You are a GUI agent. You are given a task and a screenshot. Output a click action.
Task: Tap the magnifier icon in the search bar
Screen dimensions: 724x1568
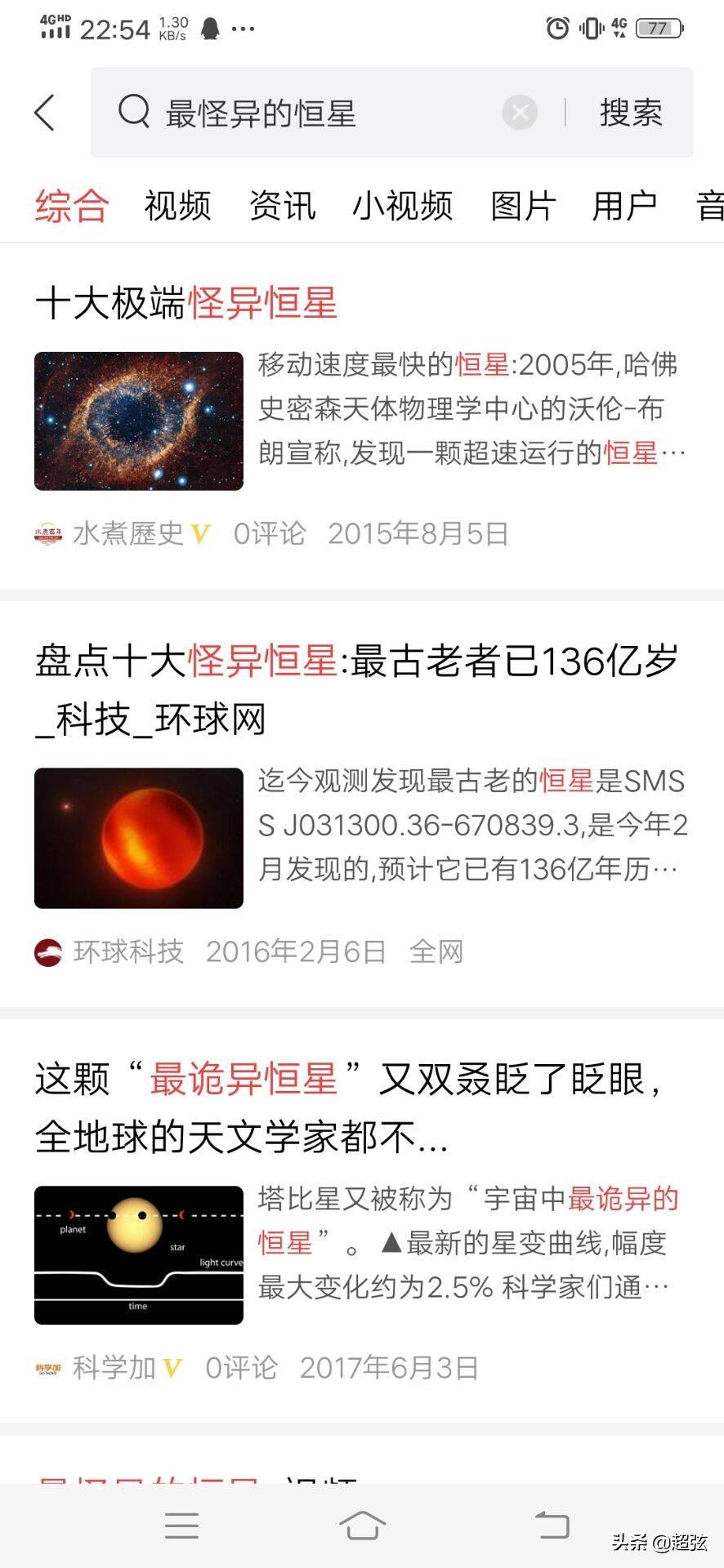pos(132,112)
